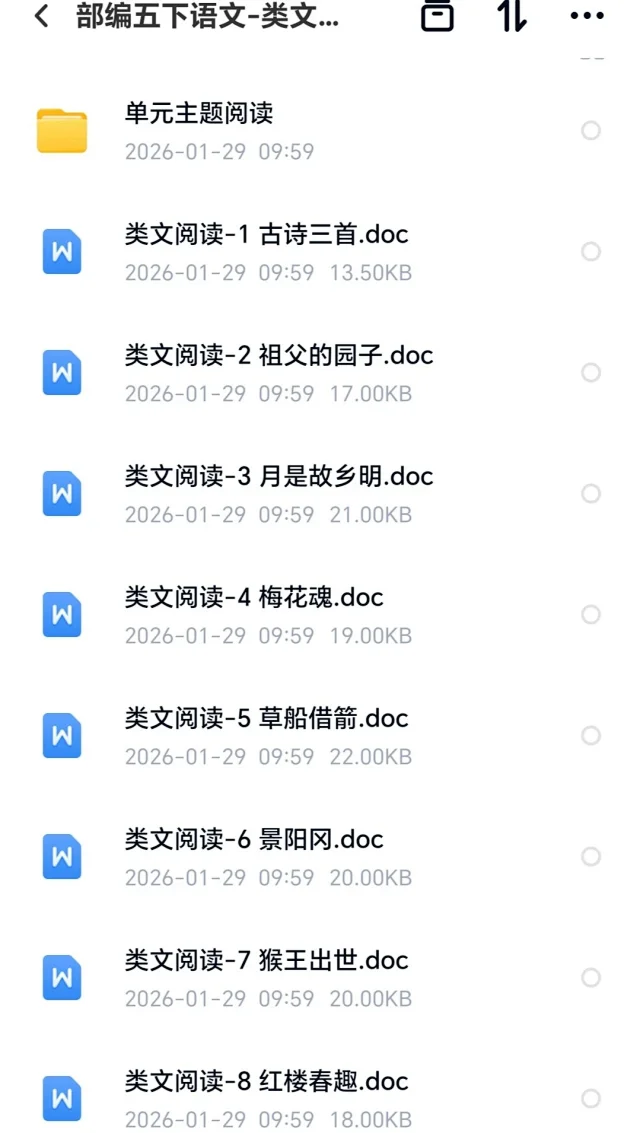This screenshot has width=640, height=1133.
Task: Open the sort options icon
Action: (x=512, y=16)
